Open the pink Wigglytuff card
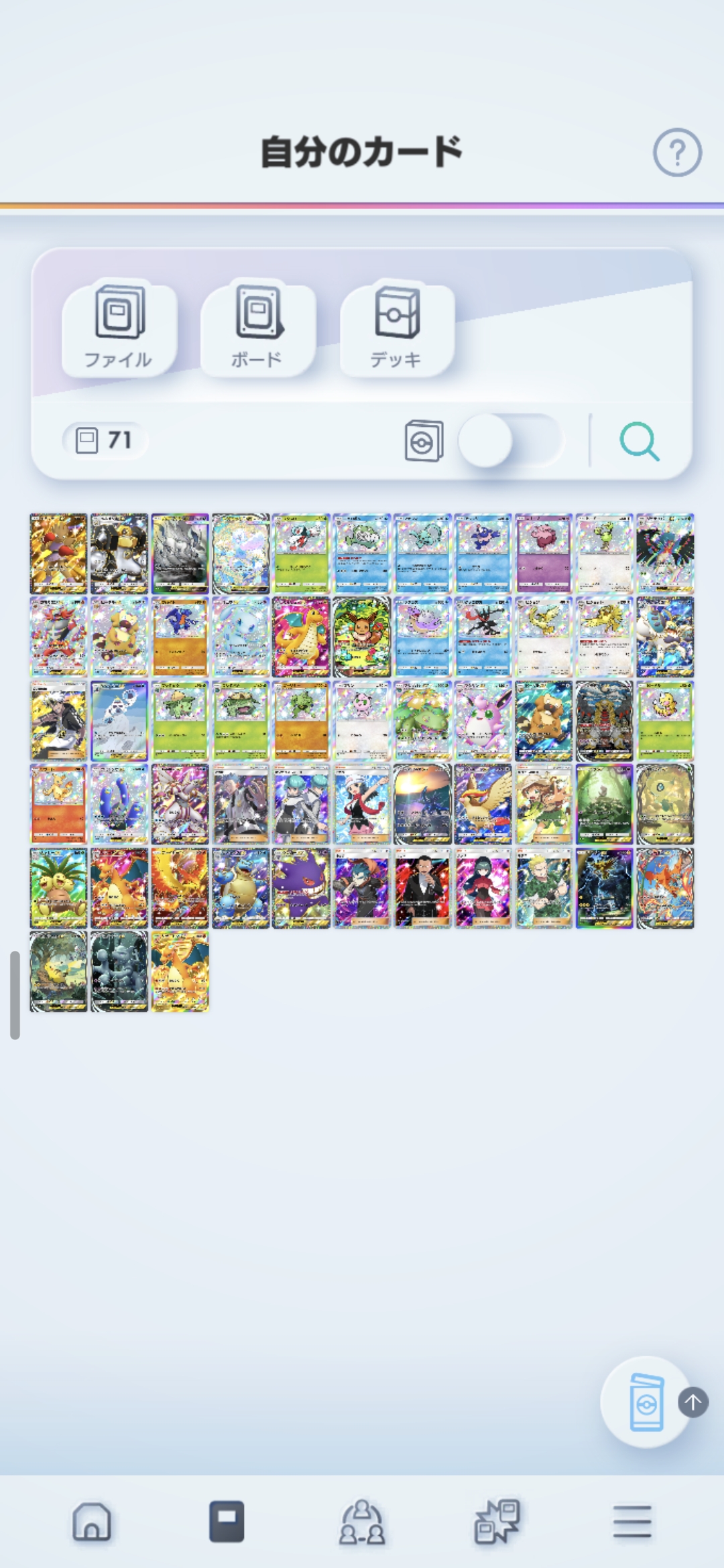724x1568 pixels. pyautogui.click(x=483, y=721)
